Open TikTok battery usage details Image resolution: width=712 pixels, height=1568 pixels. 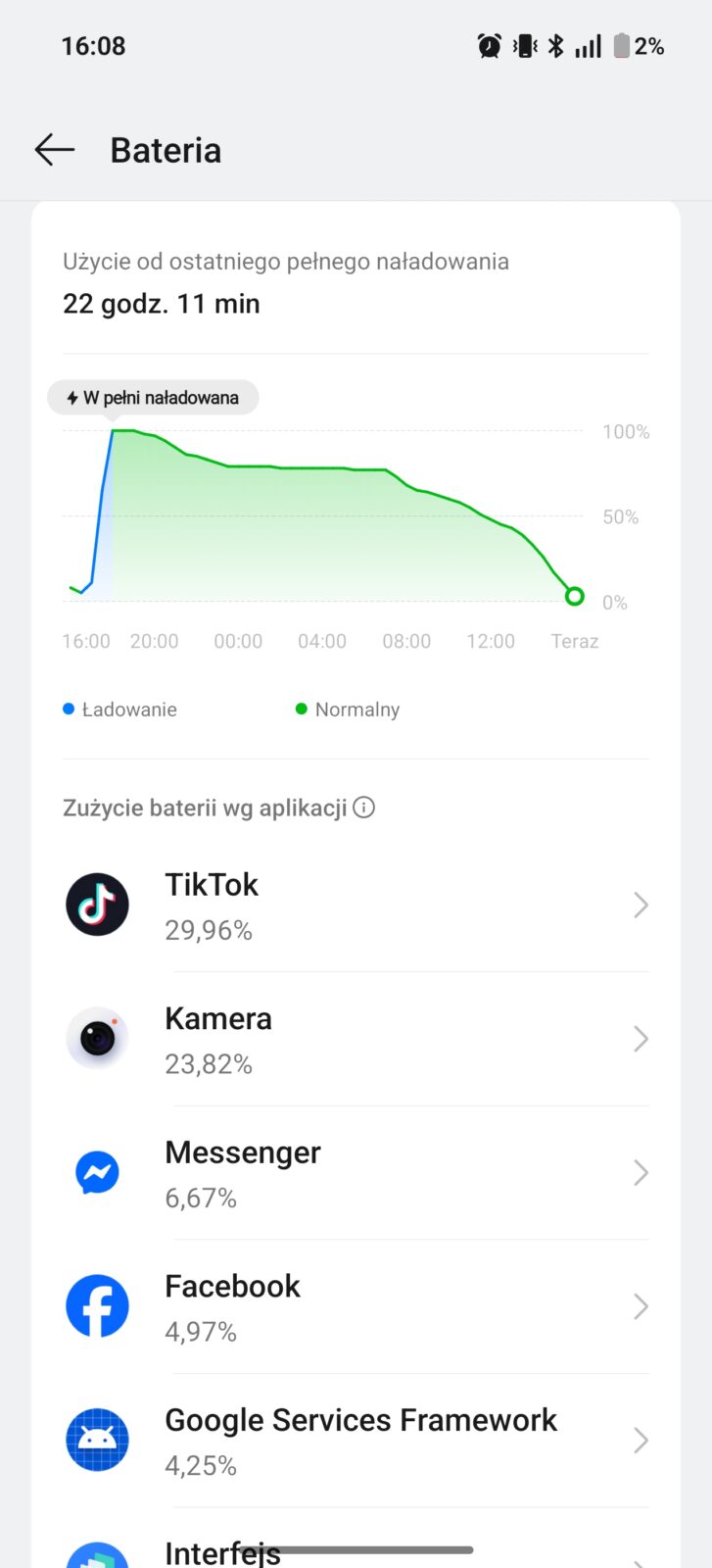pyautogui.click(x=356, y=906)
